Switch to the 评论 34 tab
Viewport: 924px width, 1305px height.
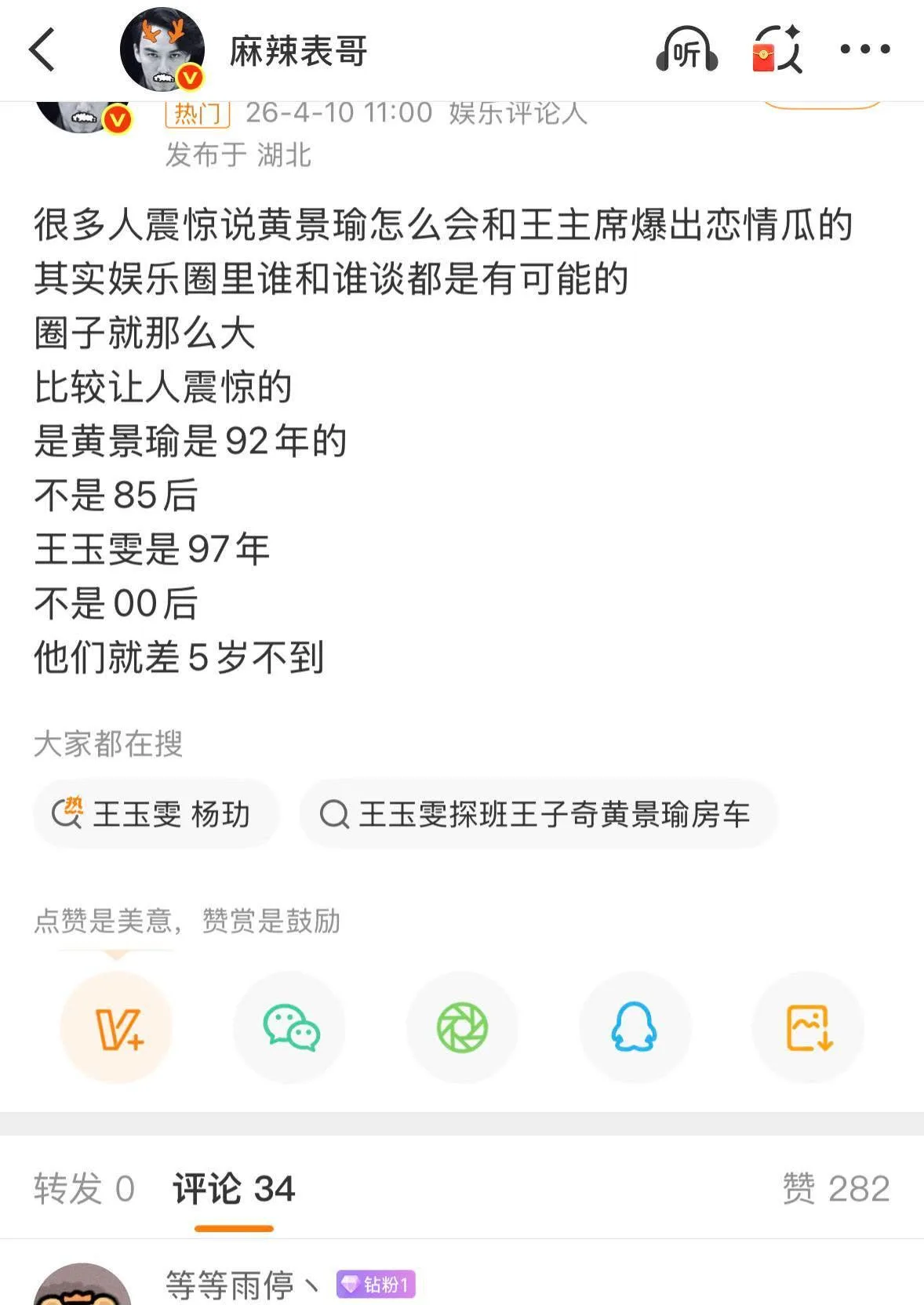click(x=234, y=1189)
